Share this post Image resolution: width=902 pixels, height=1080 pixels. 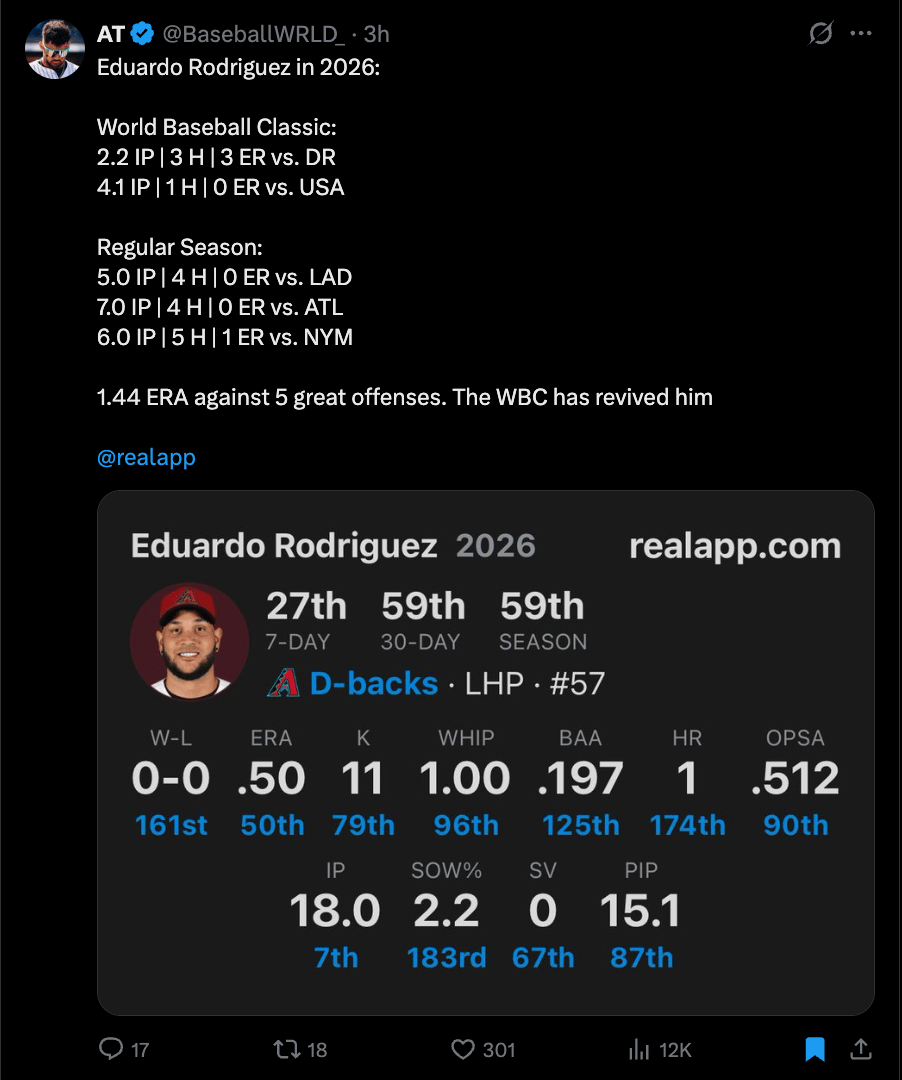pos(860,1049)
